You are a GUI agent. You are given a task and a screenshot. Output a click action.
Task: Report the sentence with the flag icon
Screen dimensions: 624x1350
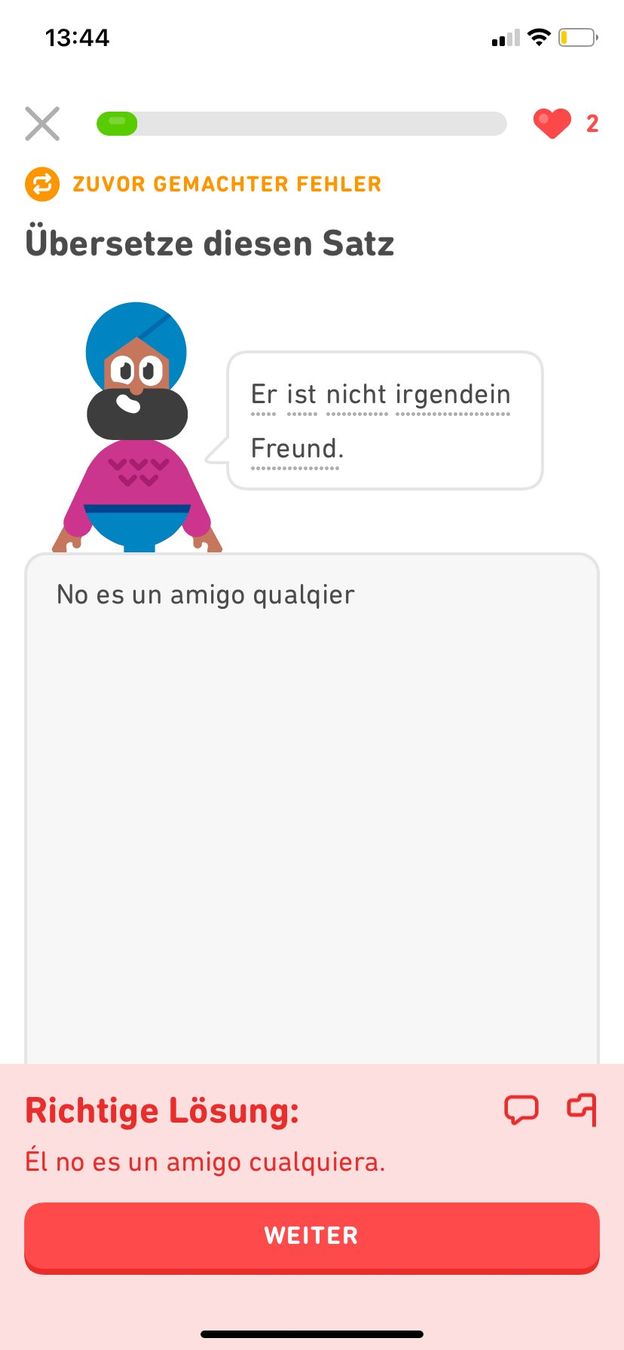(x=582, y=1110)
